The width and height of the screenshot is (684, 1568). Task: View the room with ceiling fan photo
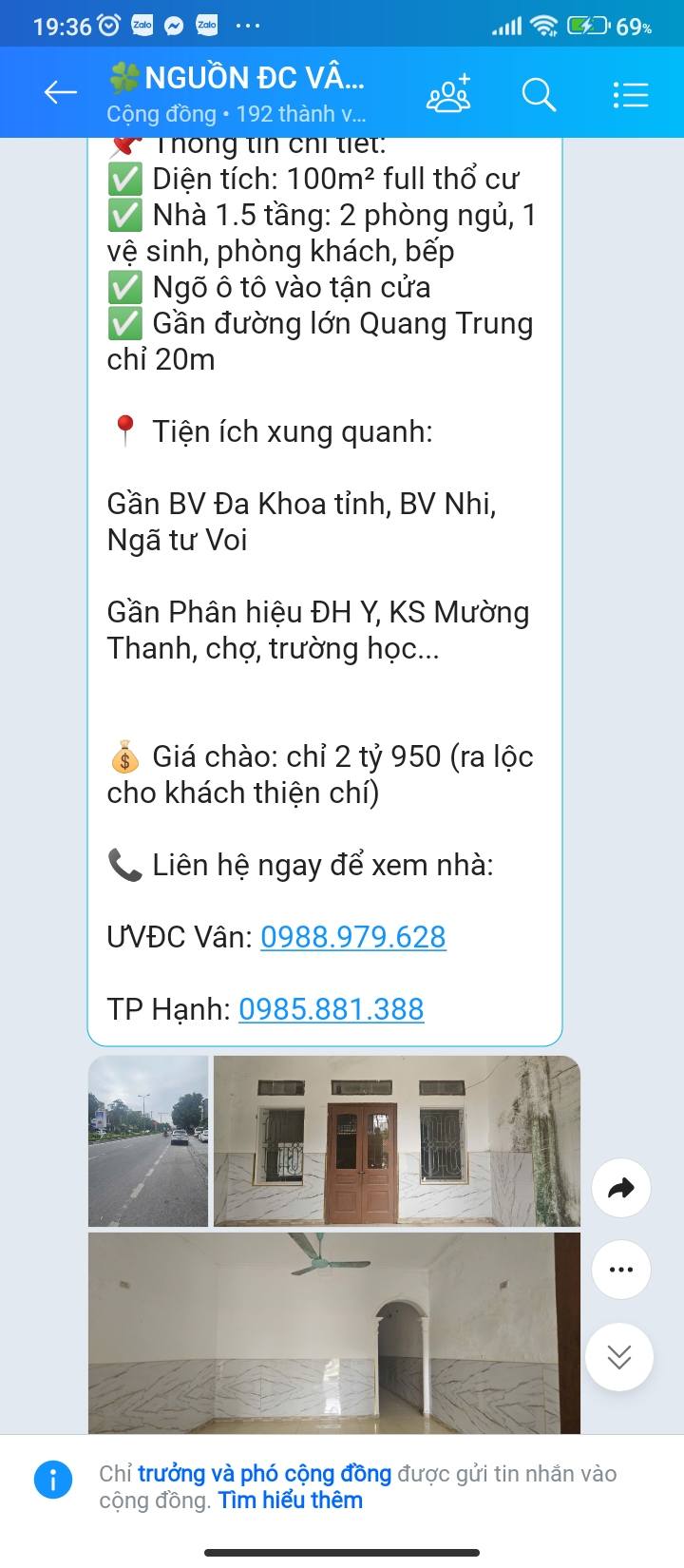[x=333, y=1331]
